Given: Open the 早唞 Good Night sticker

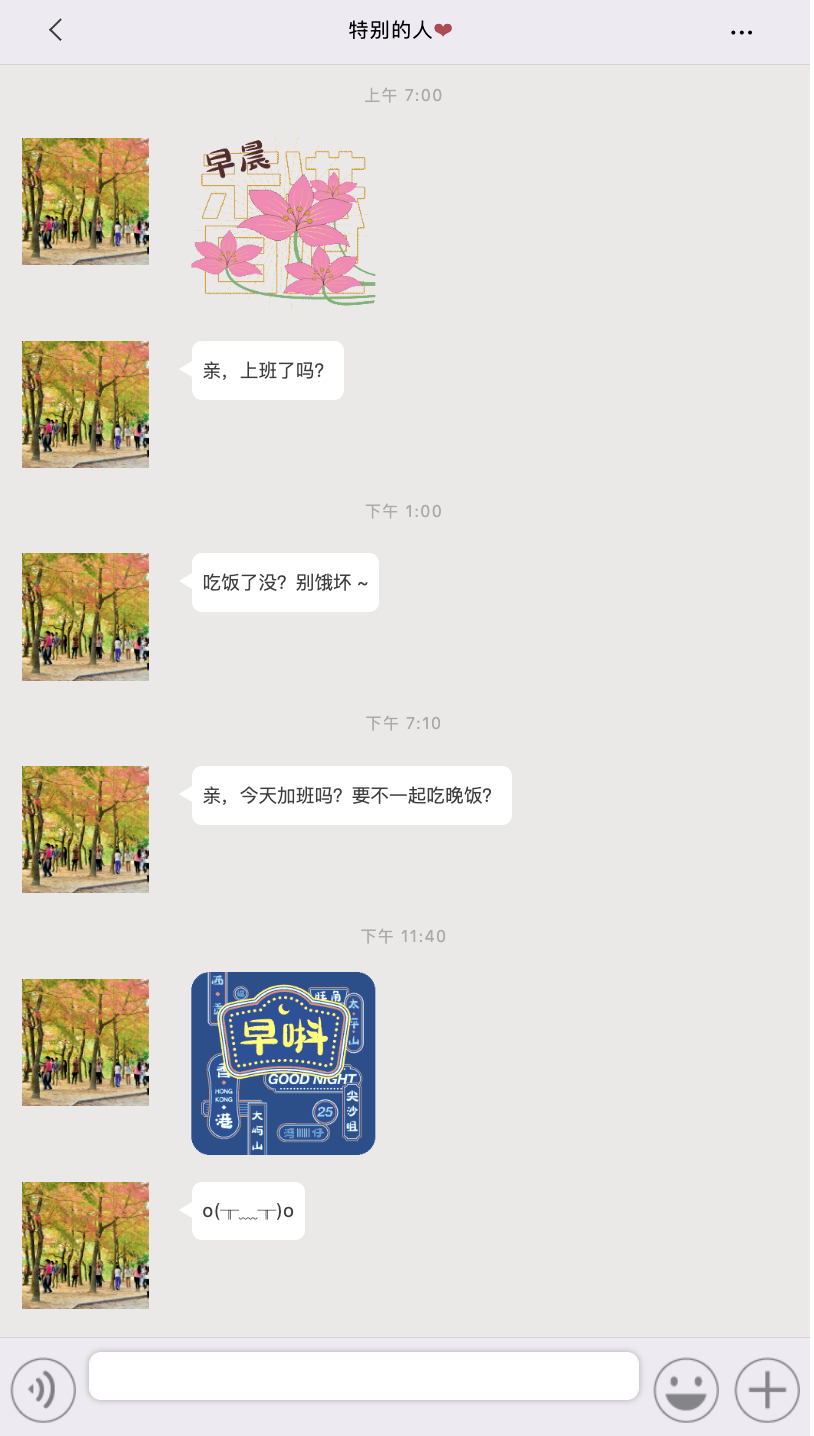Looking at the screenshot, I should pyautogui.click(x=283, y=1063).
